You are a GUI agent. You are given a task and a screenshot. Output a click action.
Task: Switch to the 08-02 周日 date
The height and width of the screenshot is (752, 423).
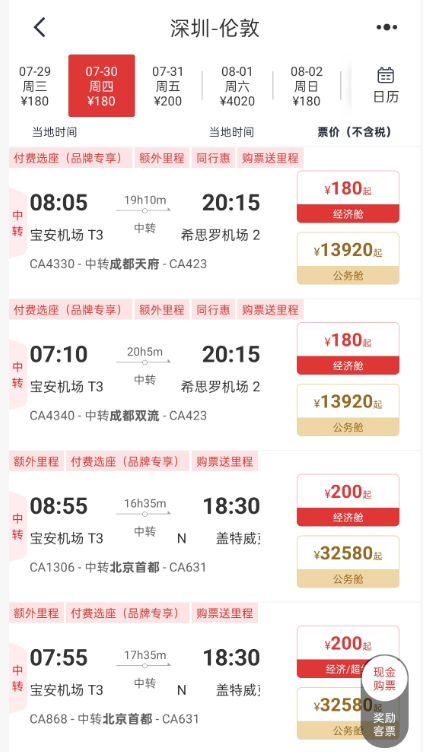[306, 86]
